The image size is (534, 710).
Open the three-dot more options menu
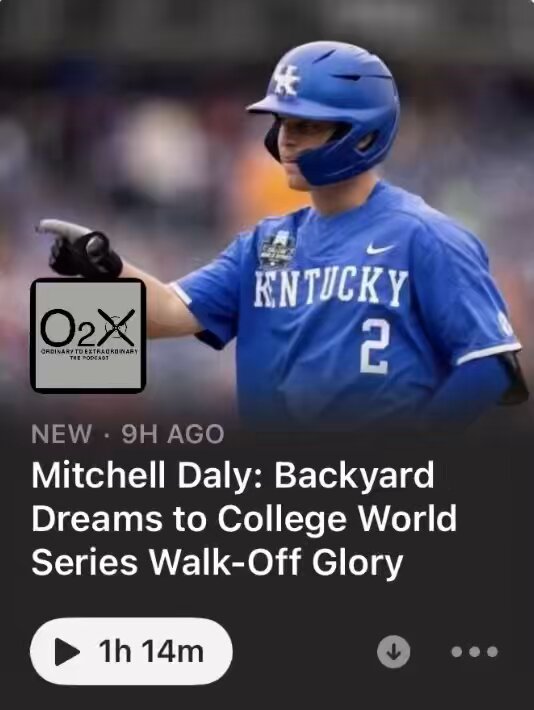tap(474, 652)
